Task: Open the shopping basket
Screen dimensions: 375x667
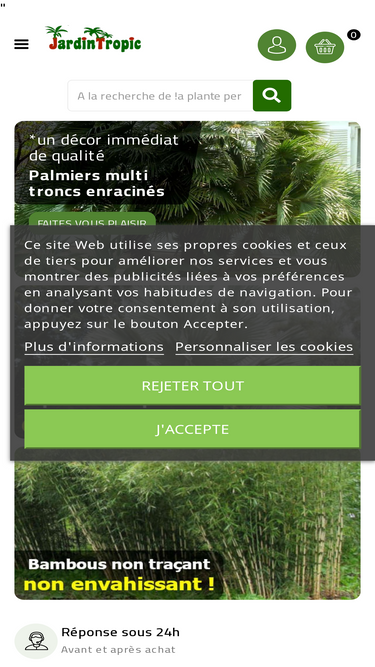Action: point(325,47)
